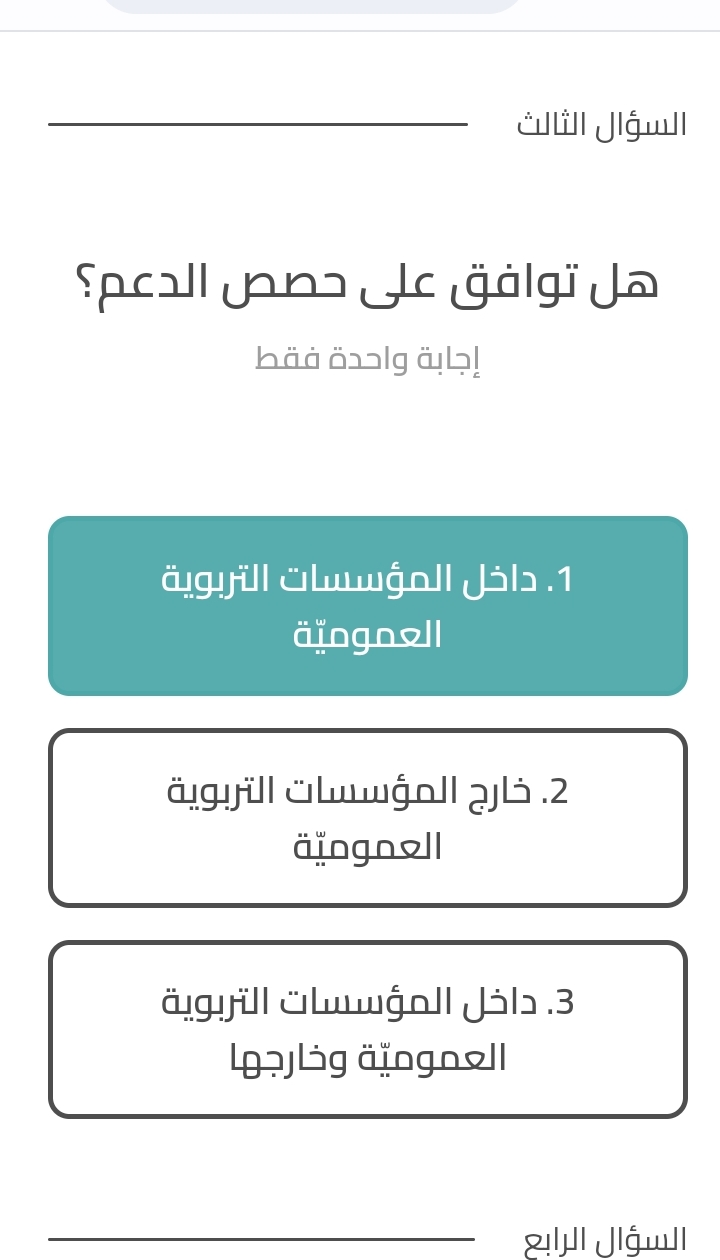Image resolution: width=720 pixels, height=1260 pixels.
Task: Pick option 3 داخل المؤسسات التربوية العموميّة وخارجها
Action: click(x=368, y=1029)
